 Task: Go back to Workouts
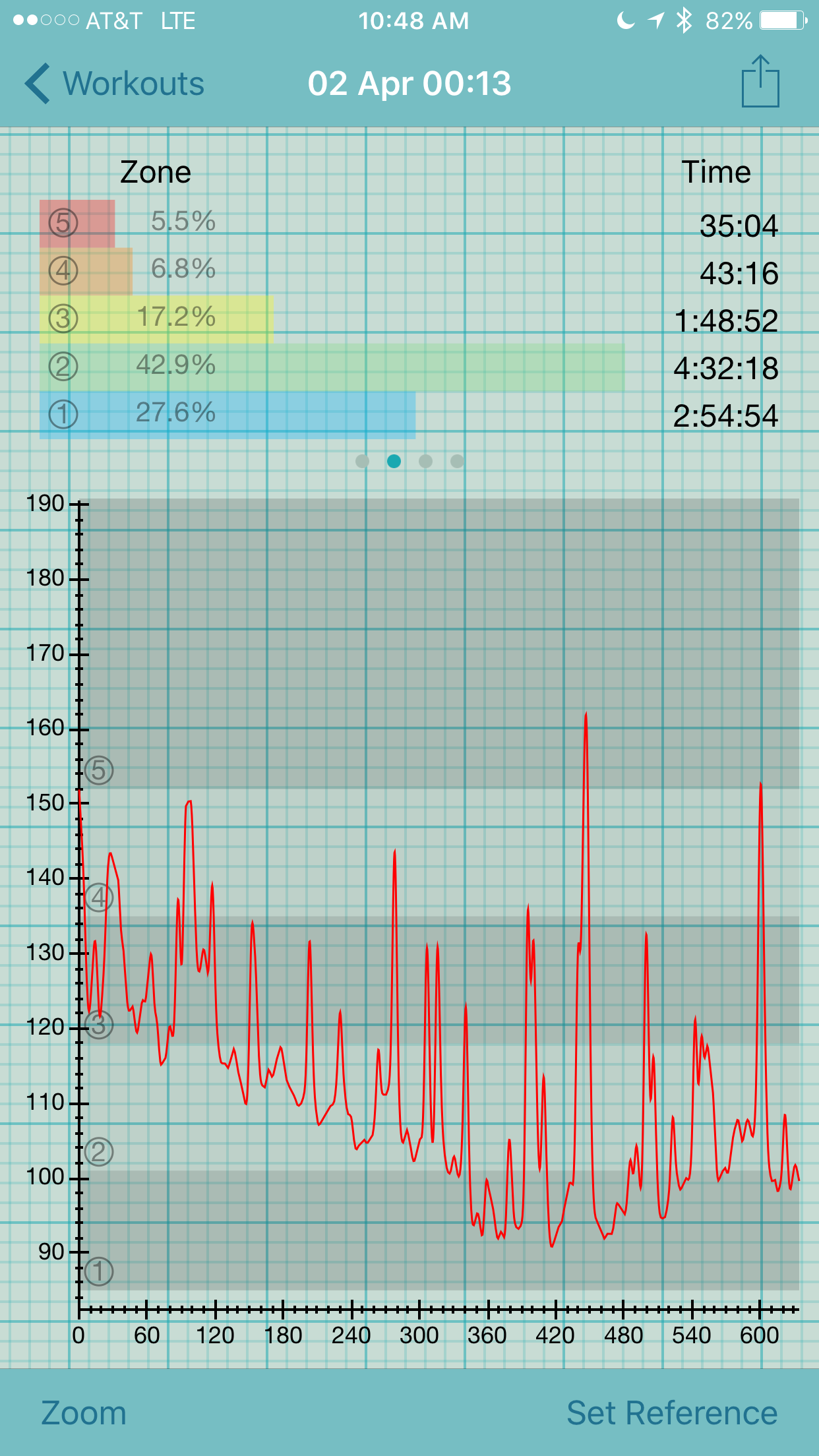pyautogui.click(x=114, y=84)
